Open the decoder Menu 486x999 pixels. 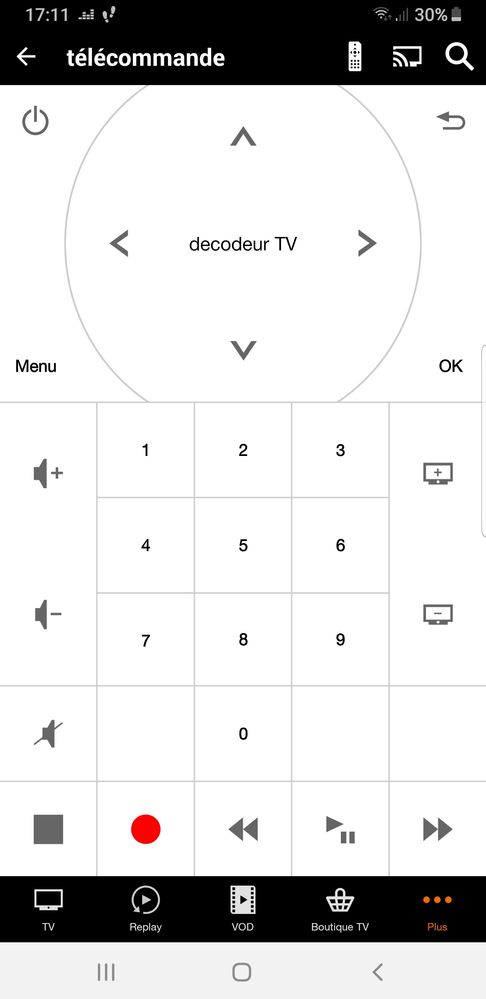point(36,366)
